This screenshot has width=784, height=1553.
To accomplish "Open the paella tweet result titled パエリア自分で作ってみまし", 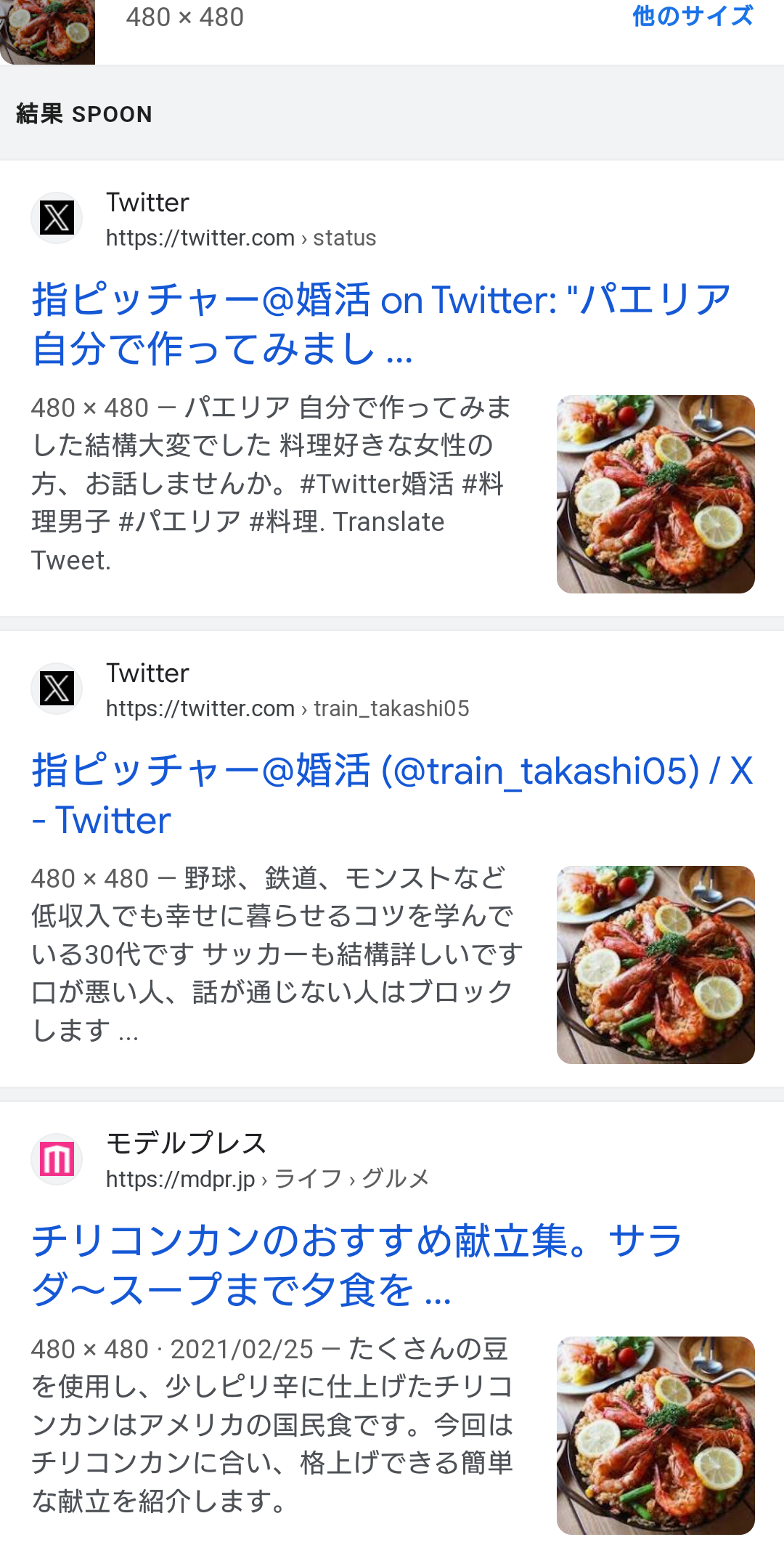I will click(381, 324).
